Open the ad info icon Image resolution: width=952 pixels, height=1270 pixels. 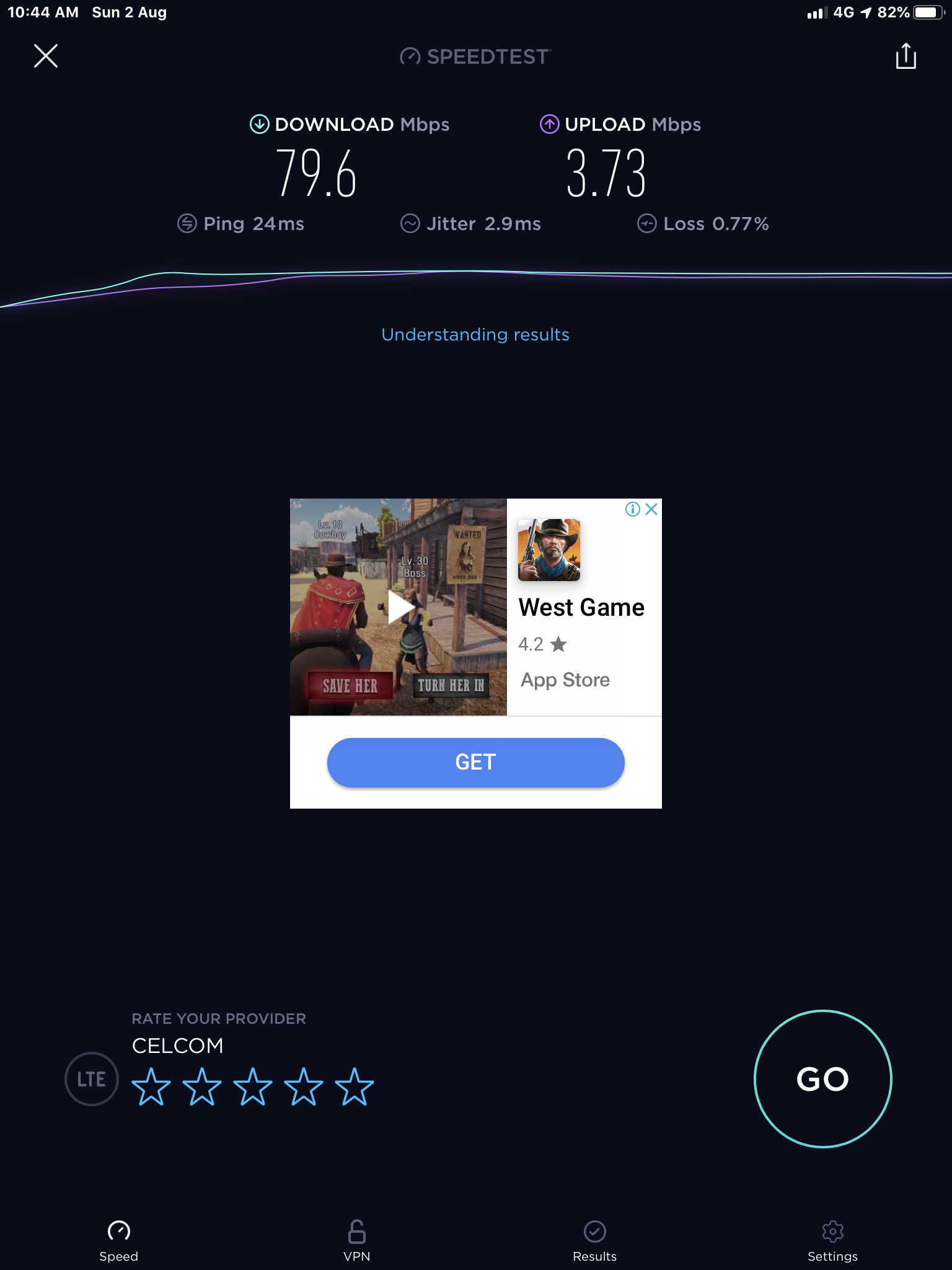tap(632, 509)
